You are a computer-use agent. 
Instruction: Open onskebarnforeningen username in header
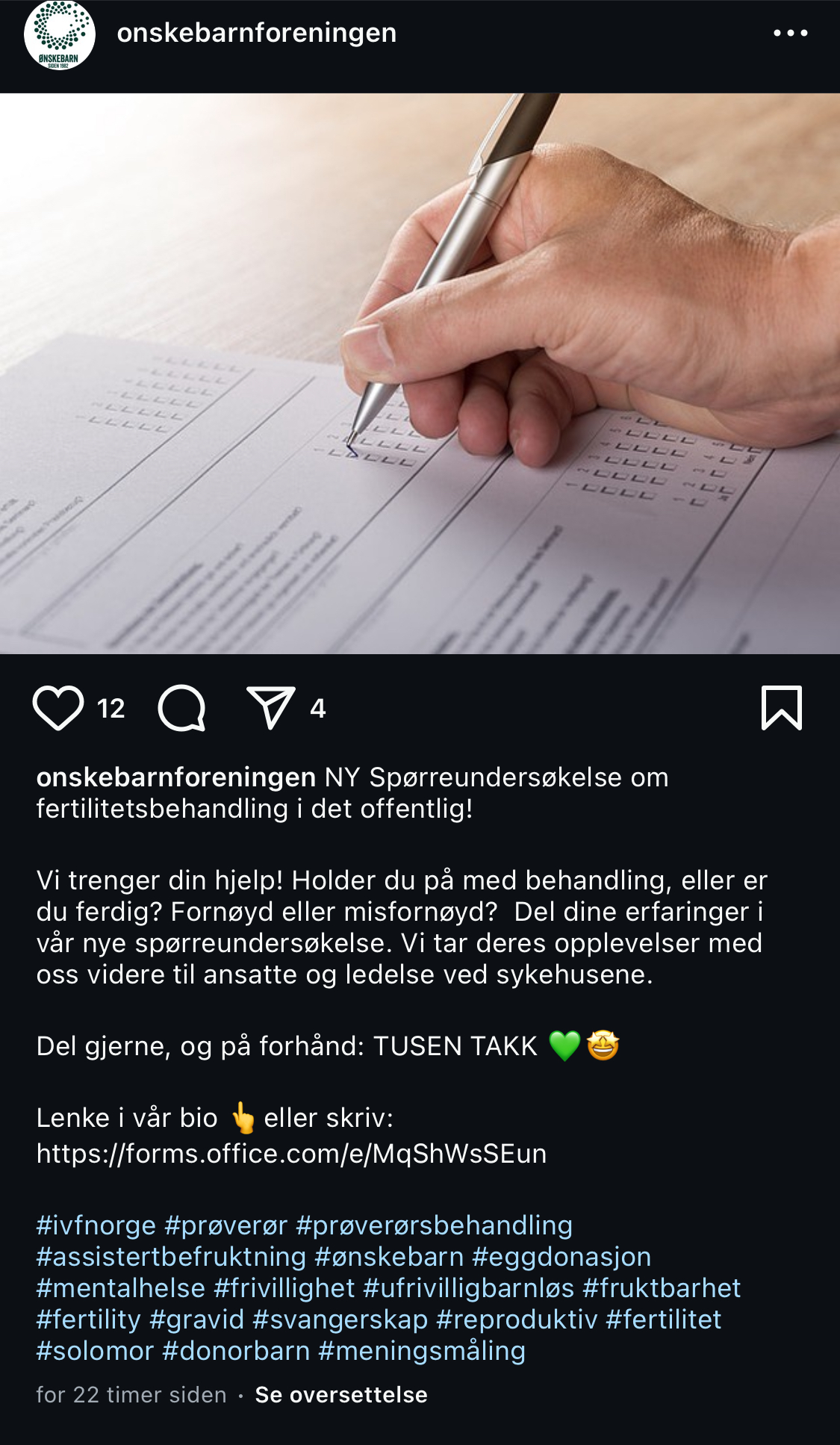coord(256,33)
